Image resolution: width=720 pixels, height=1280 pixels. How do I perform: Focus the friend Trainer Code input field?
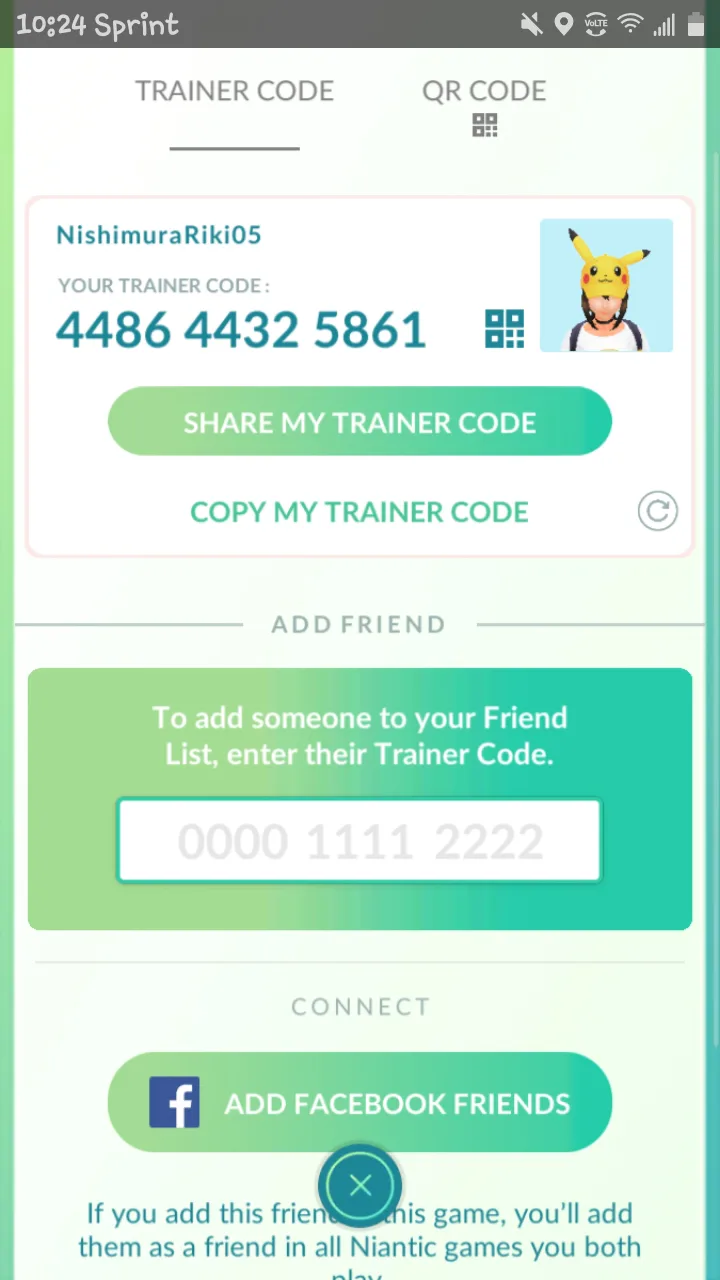tap(359, 841)
